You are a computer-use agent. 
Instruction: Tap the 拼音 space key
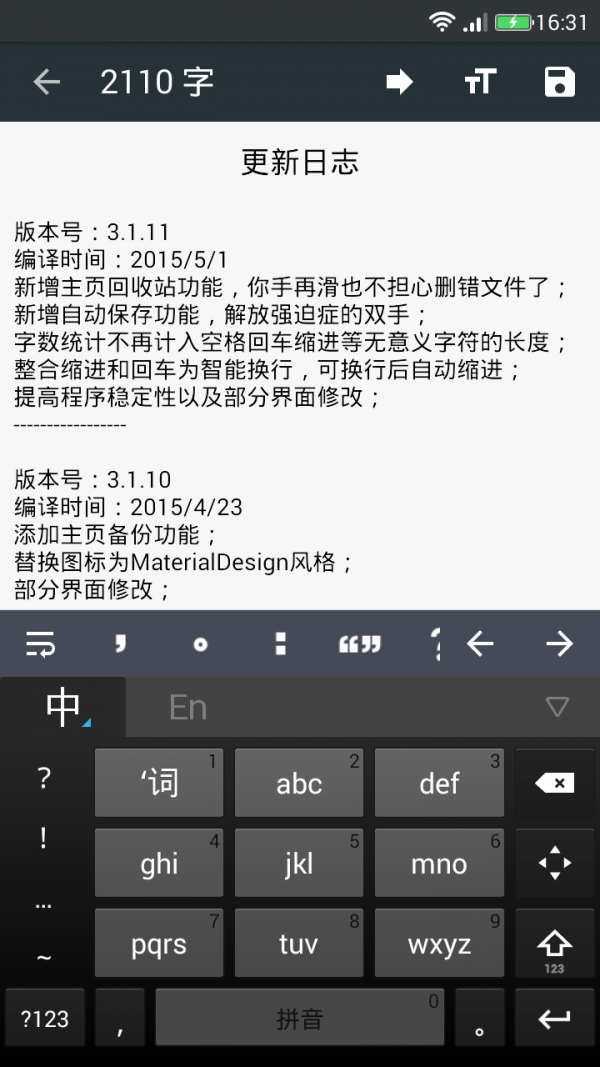pos(299,1019)
